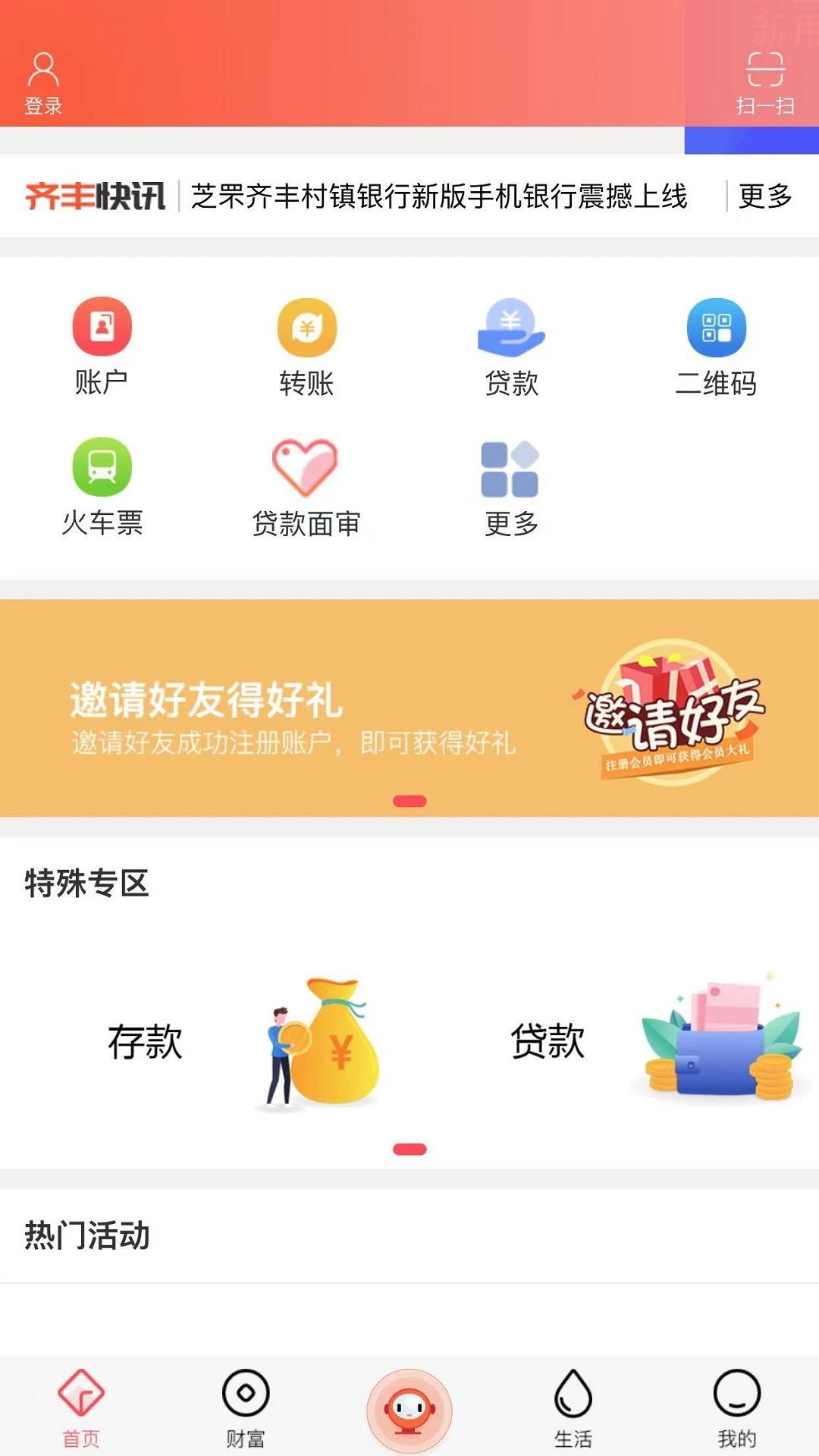The width and height of the screenshot is (819, 1456).
Task: Tap the 登录 login icon
Action: coord(43,82)
